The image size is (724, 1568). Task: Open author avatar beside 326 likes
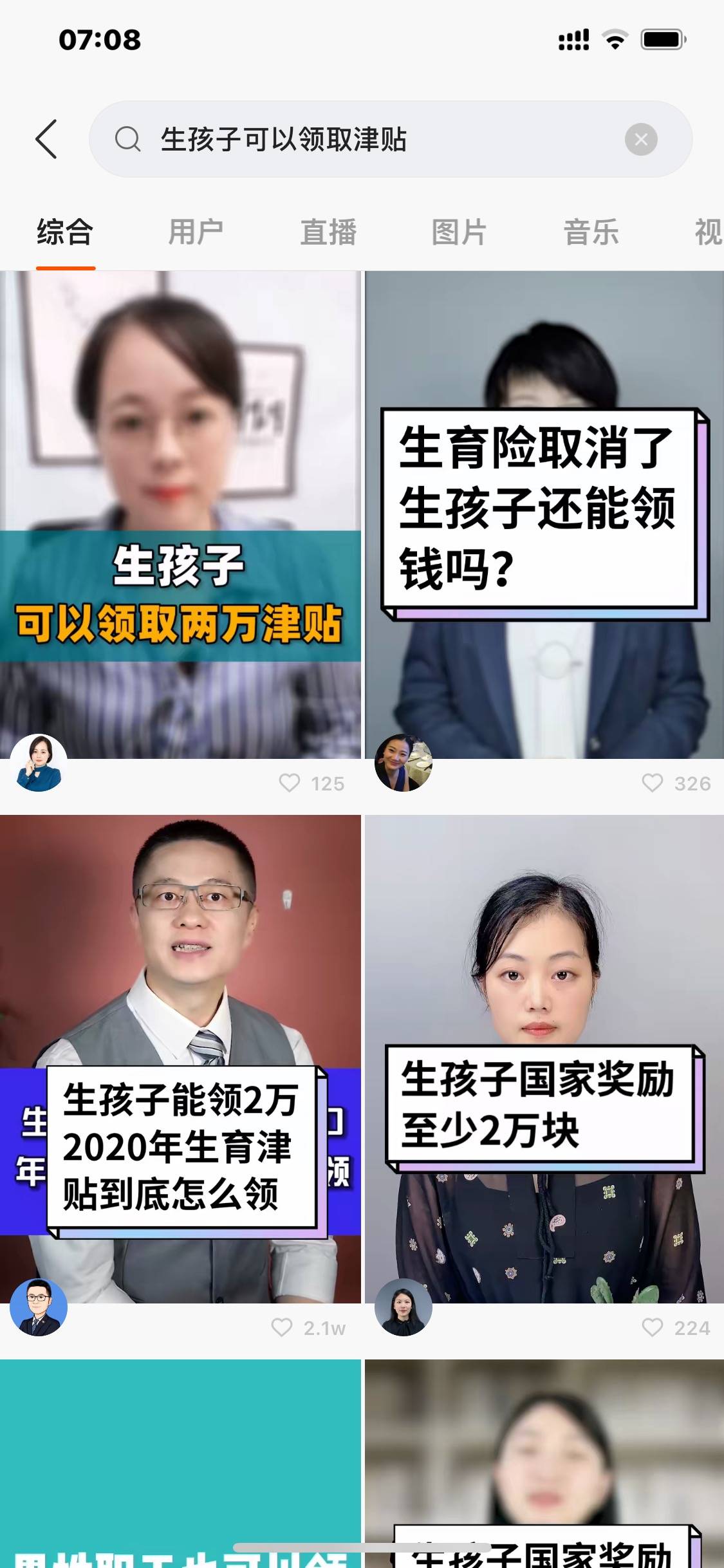[404, 763]
